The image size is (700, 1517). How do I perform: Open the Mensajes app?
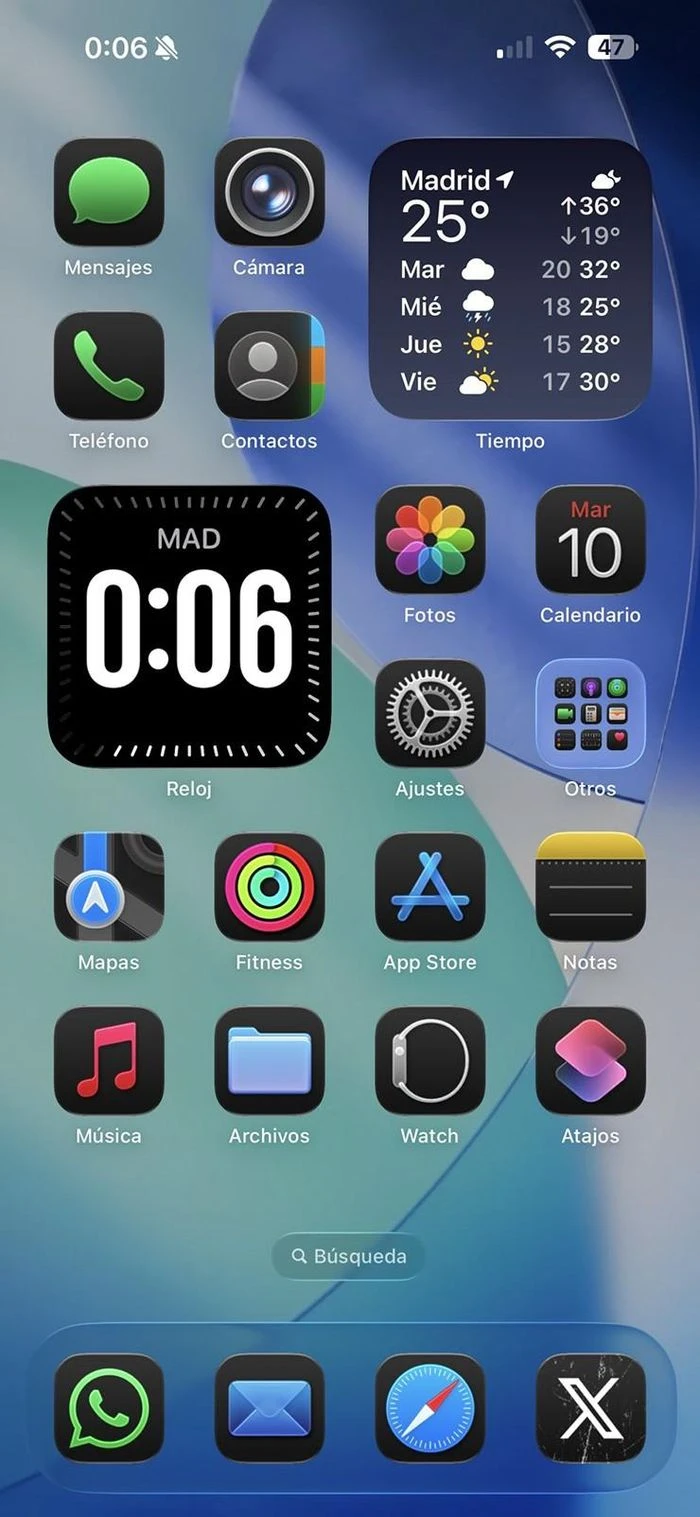pyautogui.click(x=108, y=192)
